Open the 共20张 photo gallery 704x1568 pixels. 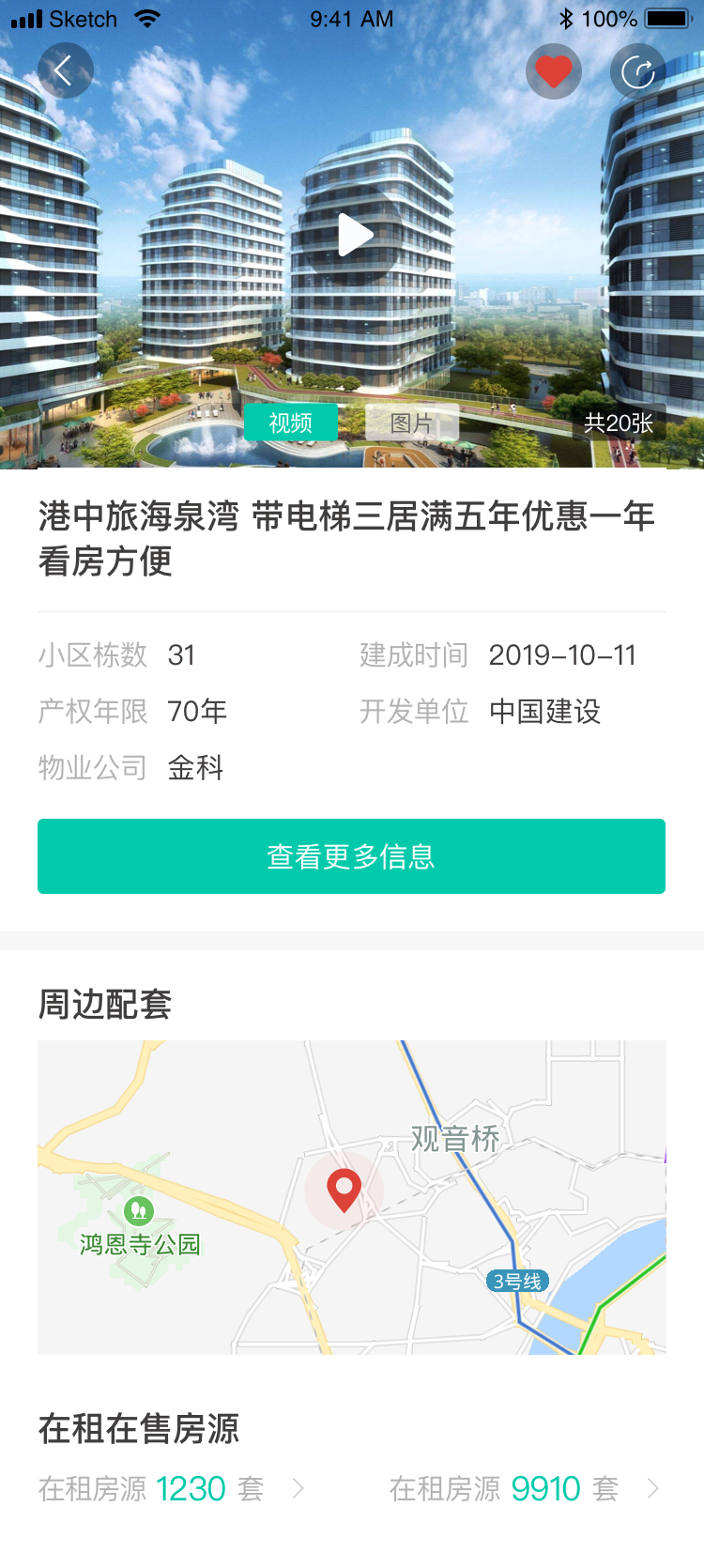(x=618, y=423)
